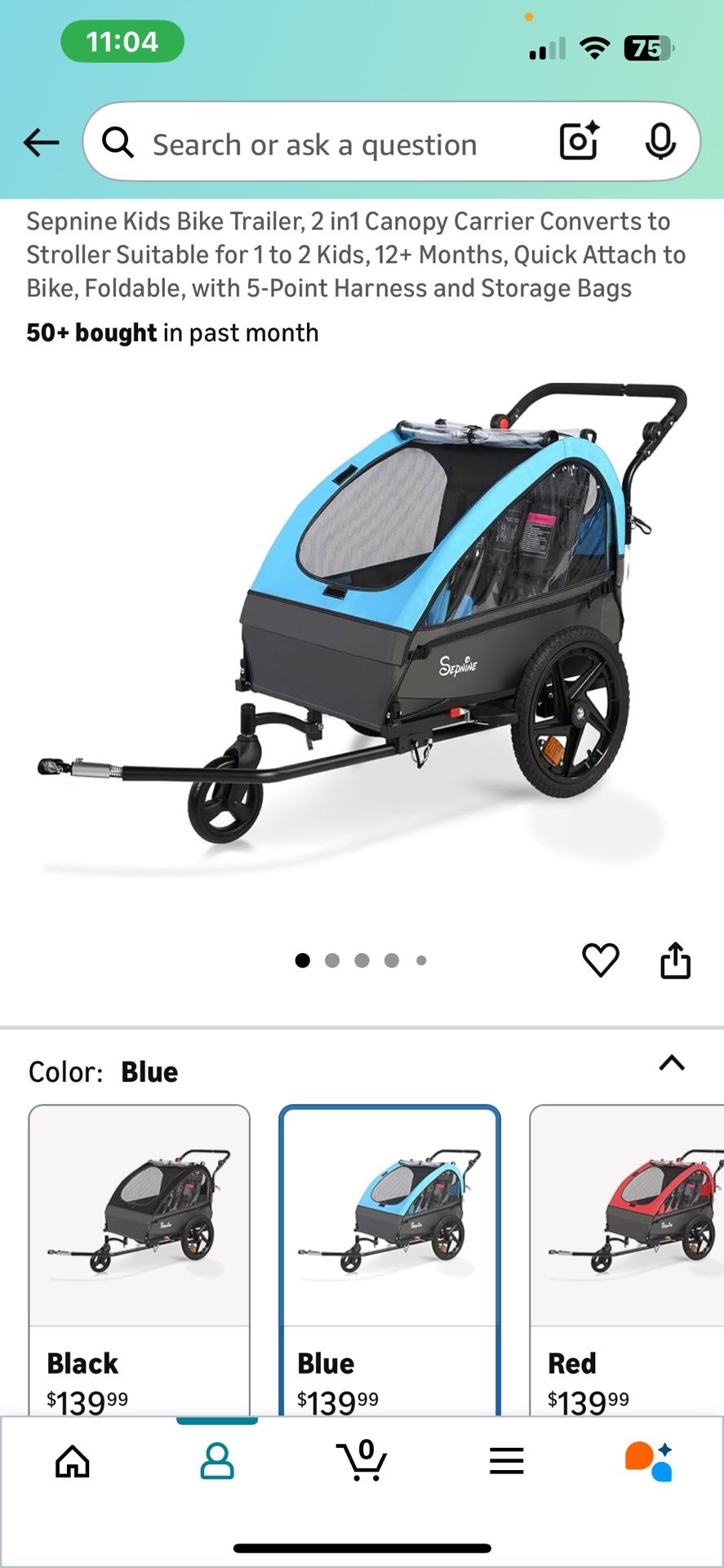The width and height of the screenshot is (724, 1568).
Task: Tap the back arrow
Action: [40, 141]
